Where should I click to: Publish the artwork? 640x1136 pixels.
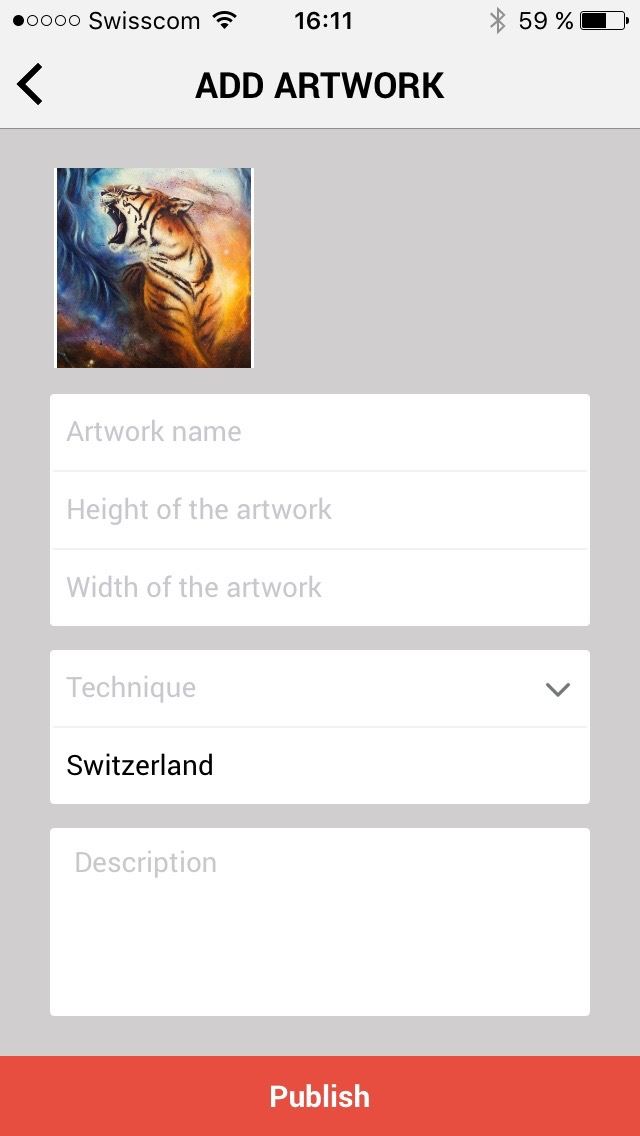320,1096
